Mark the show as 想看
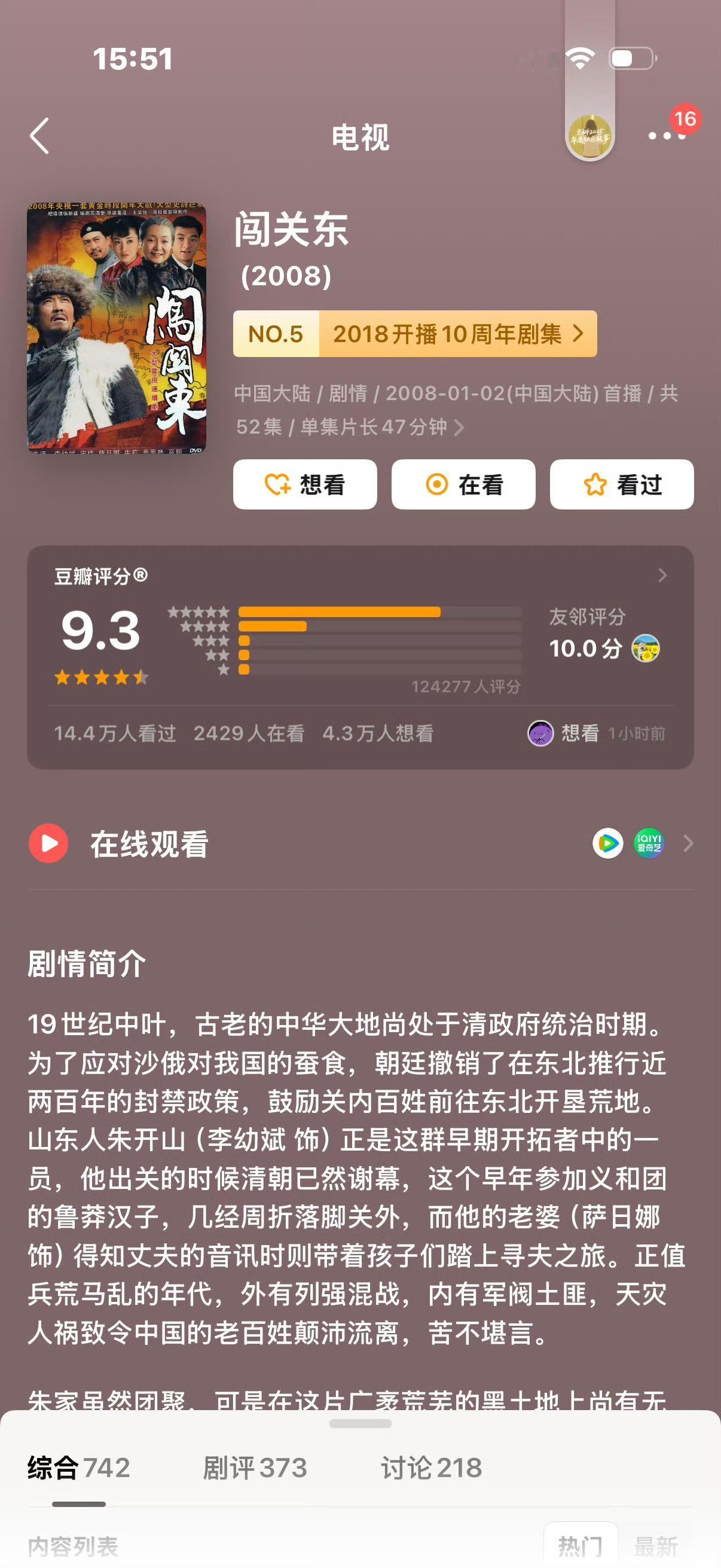 pyautogui.click(x=305, y=484)
